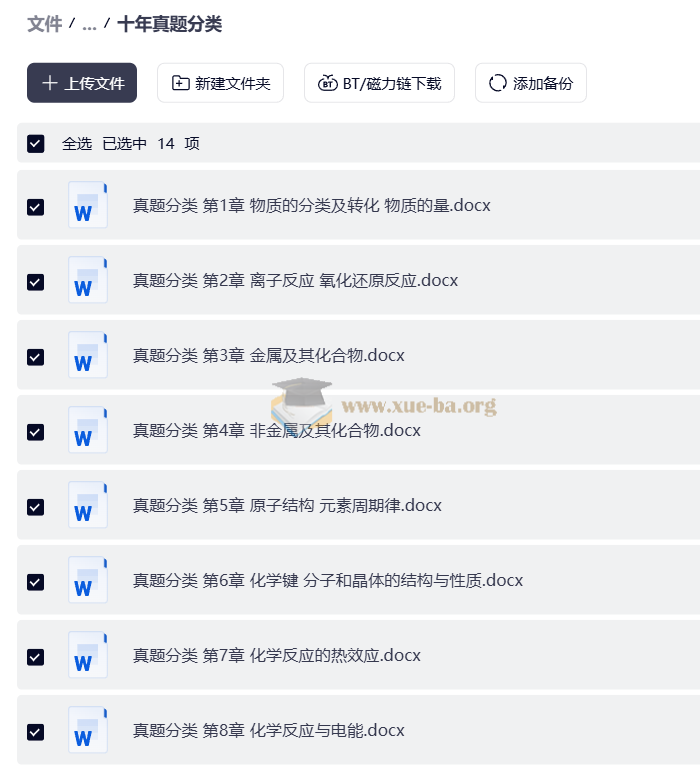The image size is (700, 767).
Task: Open BT/磁力链下载 download option
Action: coord(379,83)
